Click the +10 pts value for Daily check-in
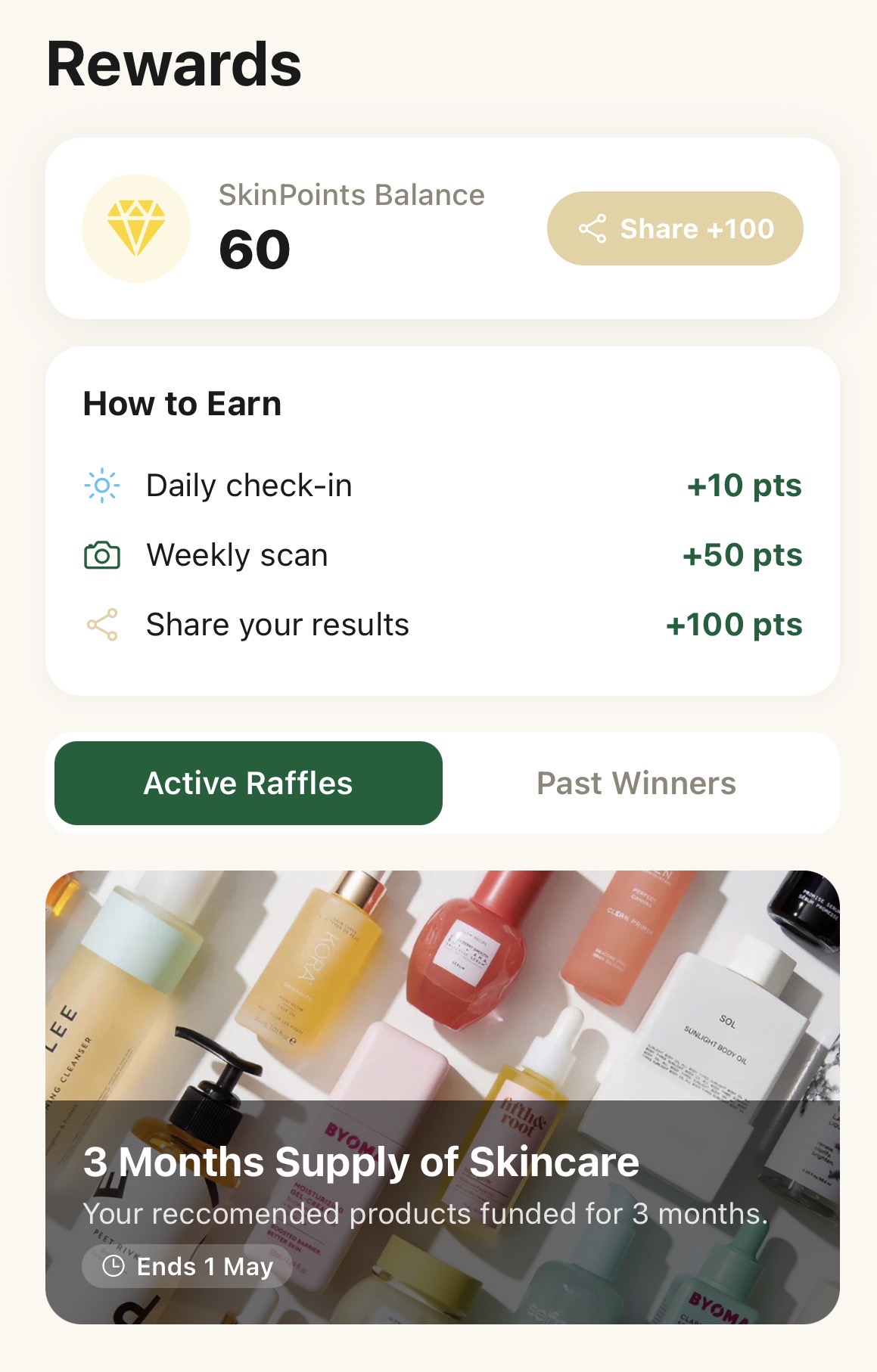This screenshot has width=877, height=1372. (746, 485)
